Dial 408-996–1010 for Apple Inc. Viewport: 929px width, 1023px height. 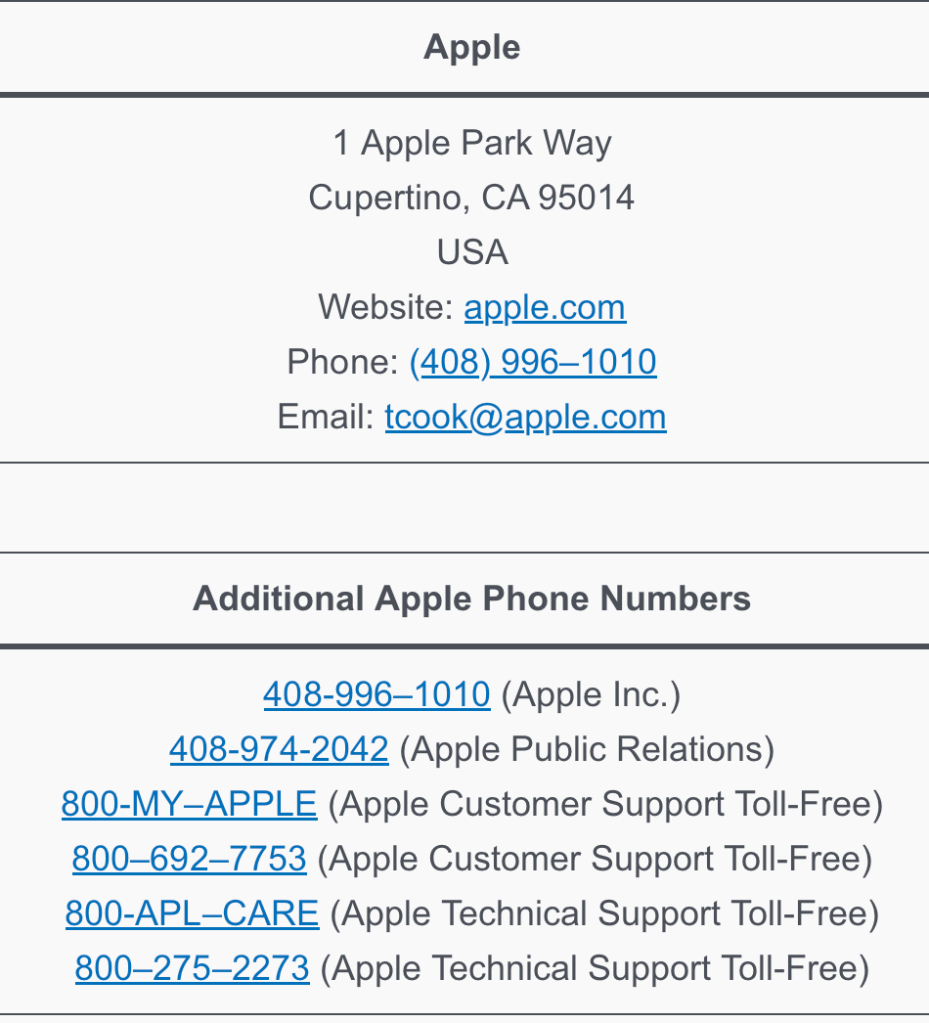[x=377, y=694]
